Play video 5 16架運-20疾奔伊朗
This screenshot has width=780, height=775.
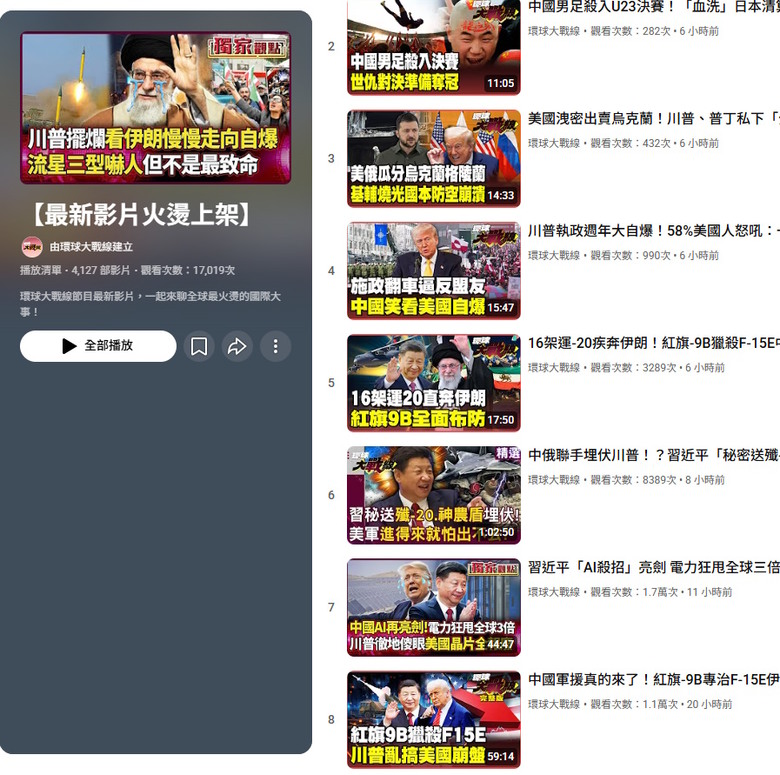click(x=434, y=383)
